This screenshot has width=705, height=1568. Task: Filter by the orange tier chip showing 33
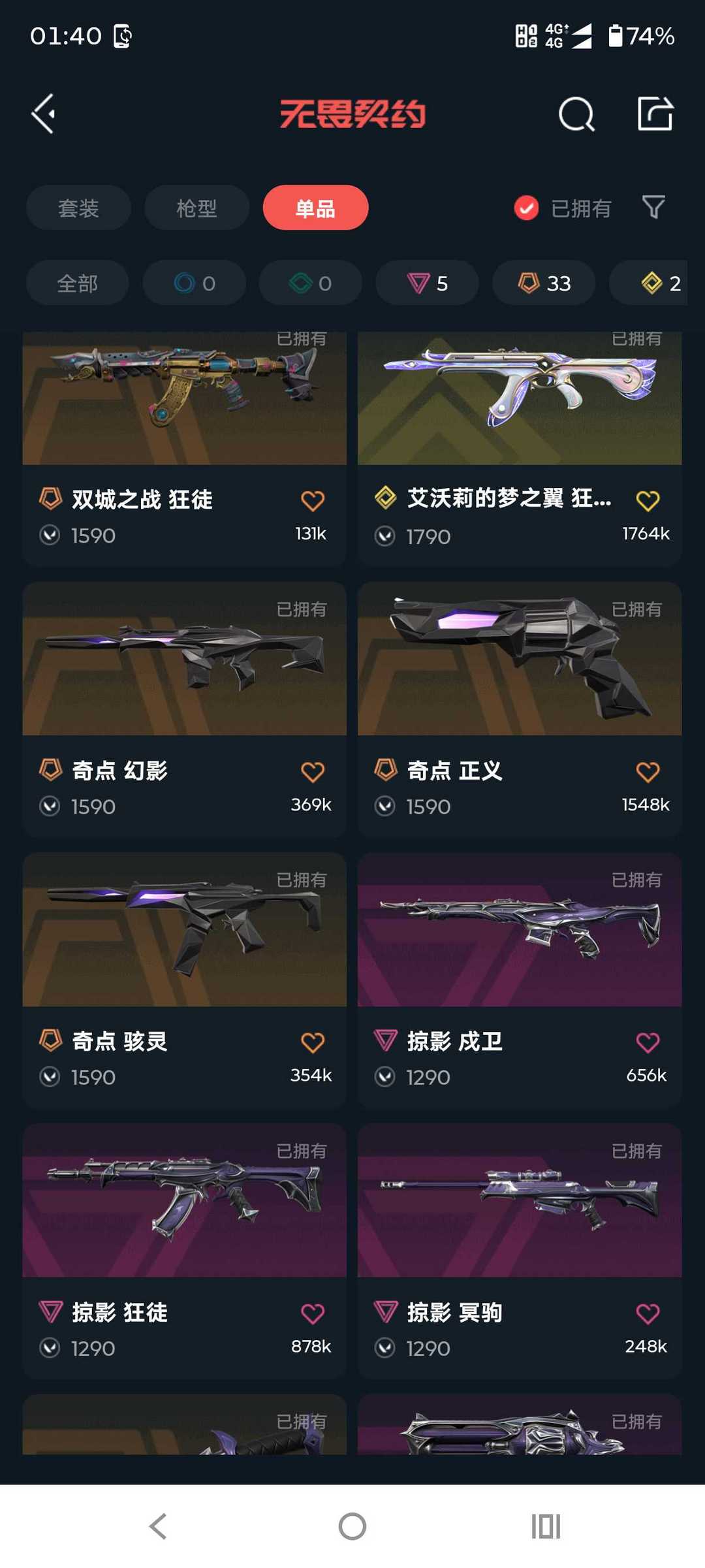tap(544, 283)
